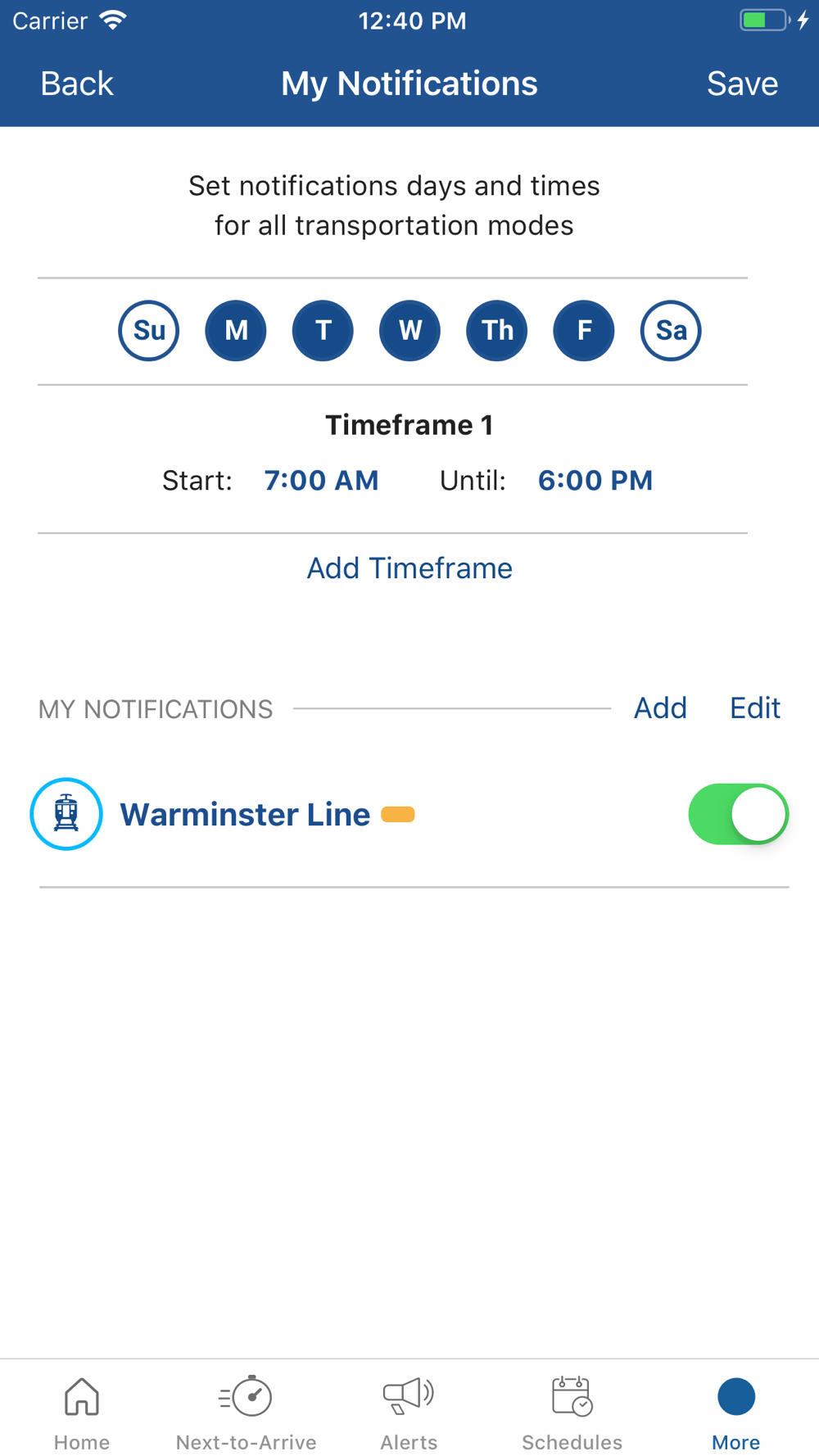Enable Sunday notifications

(x=149, y=331)
